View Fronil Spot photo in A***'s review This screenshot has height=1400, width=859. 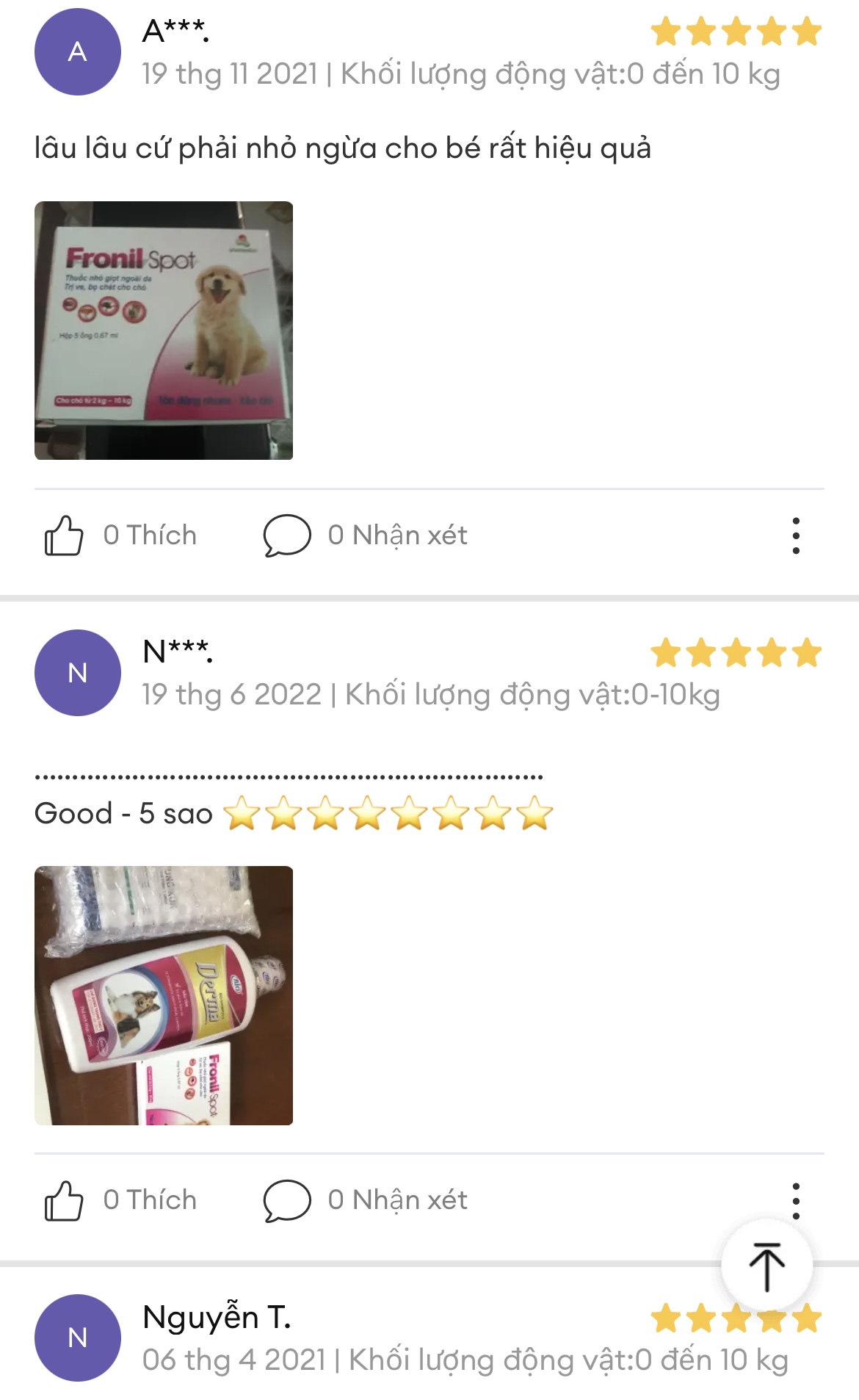[x=164, y=331]
